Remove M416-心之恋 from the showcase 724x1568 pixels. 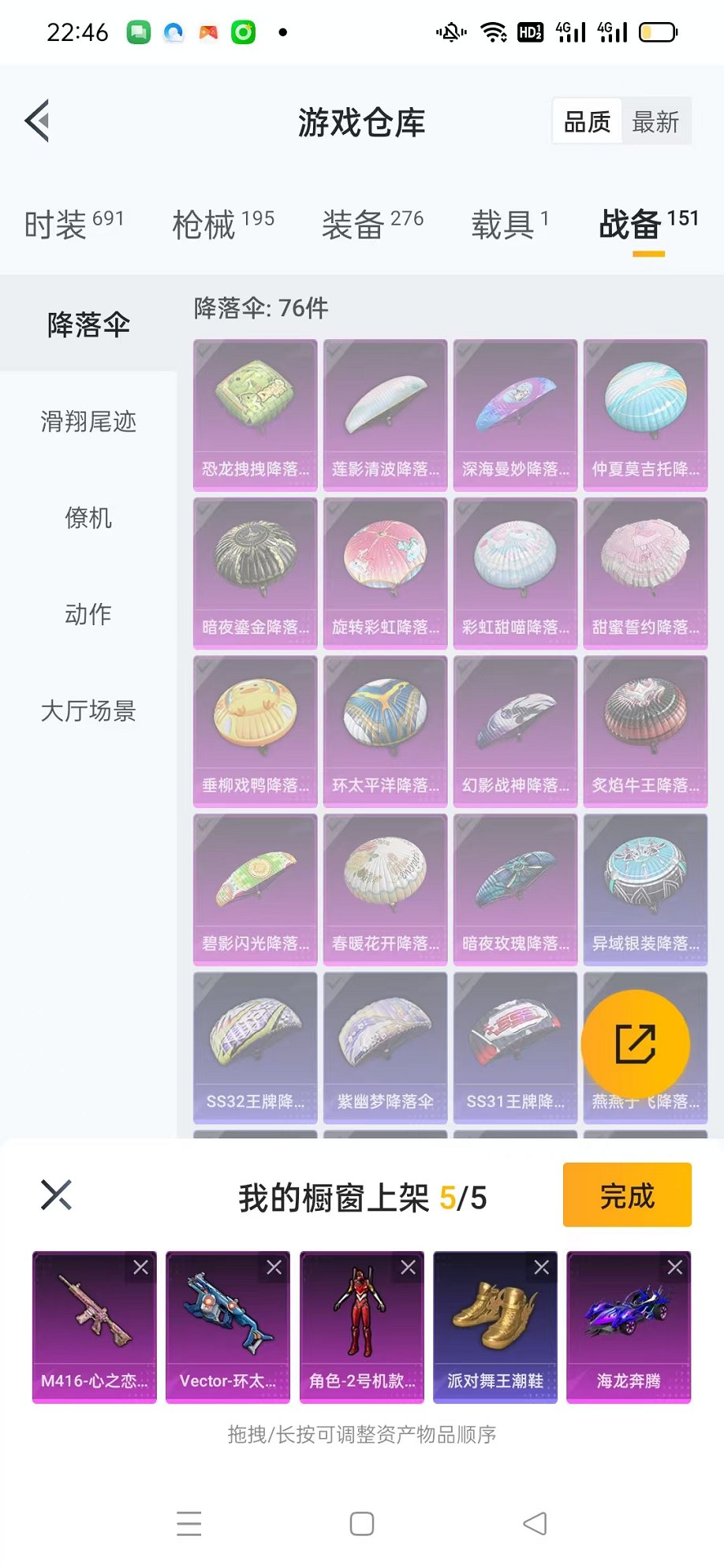[x=140, y=1268]
